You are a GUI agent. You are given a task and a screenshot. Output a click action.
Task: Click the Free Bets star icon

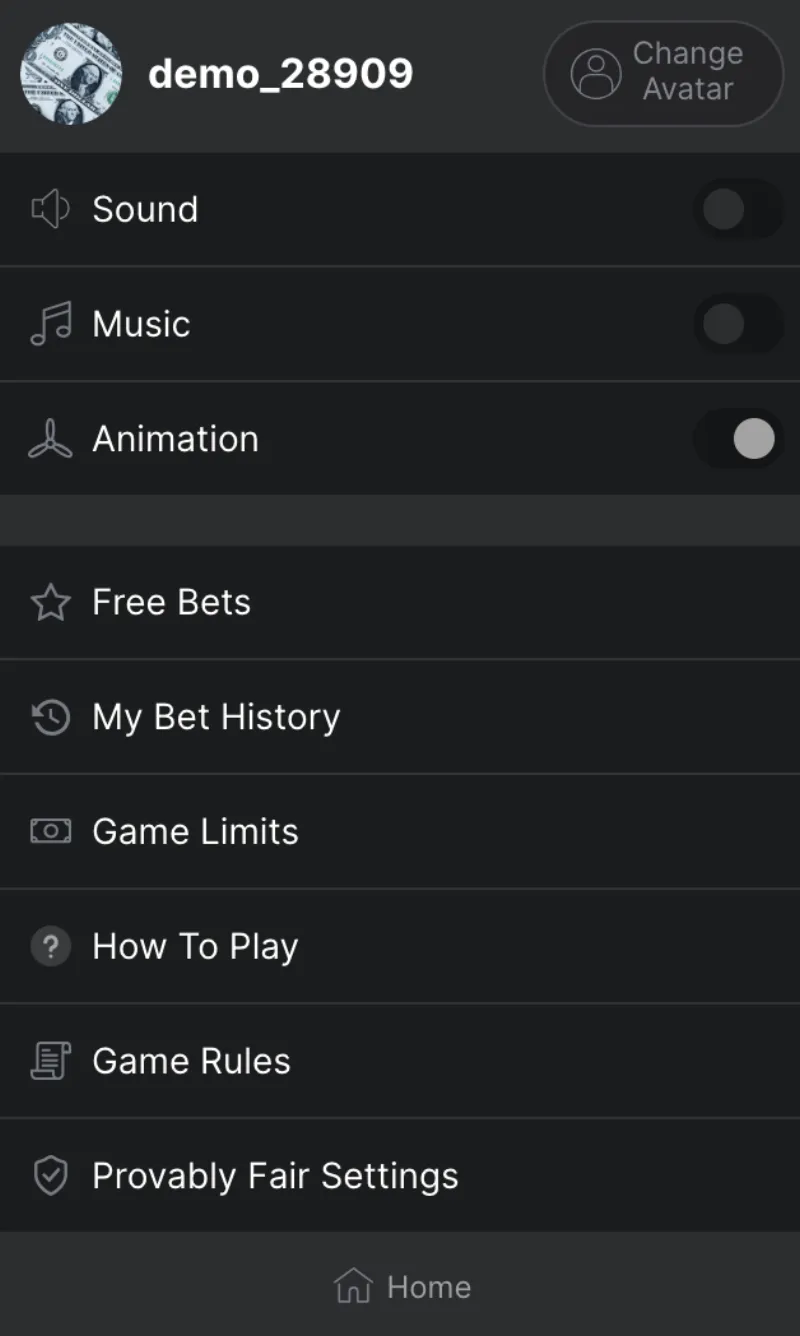50,602
